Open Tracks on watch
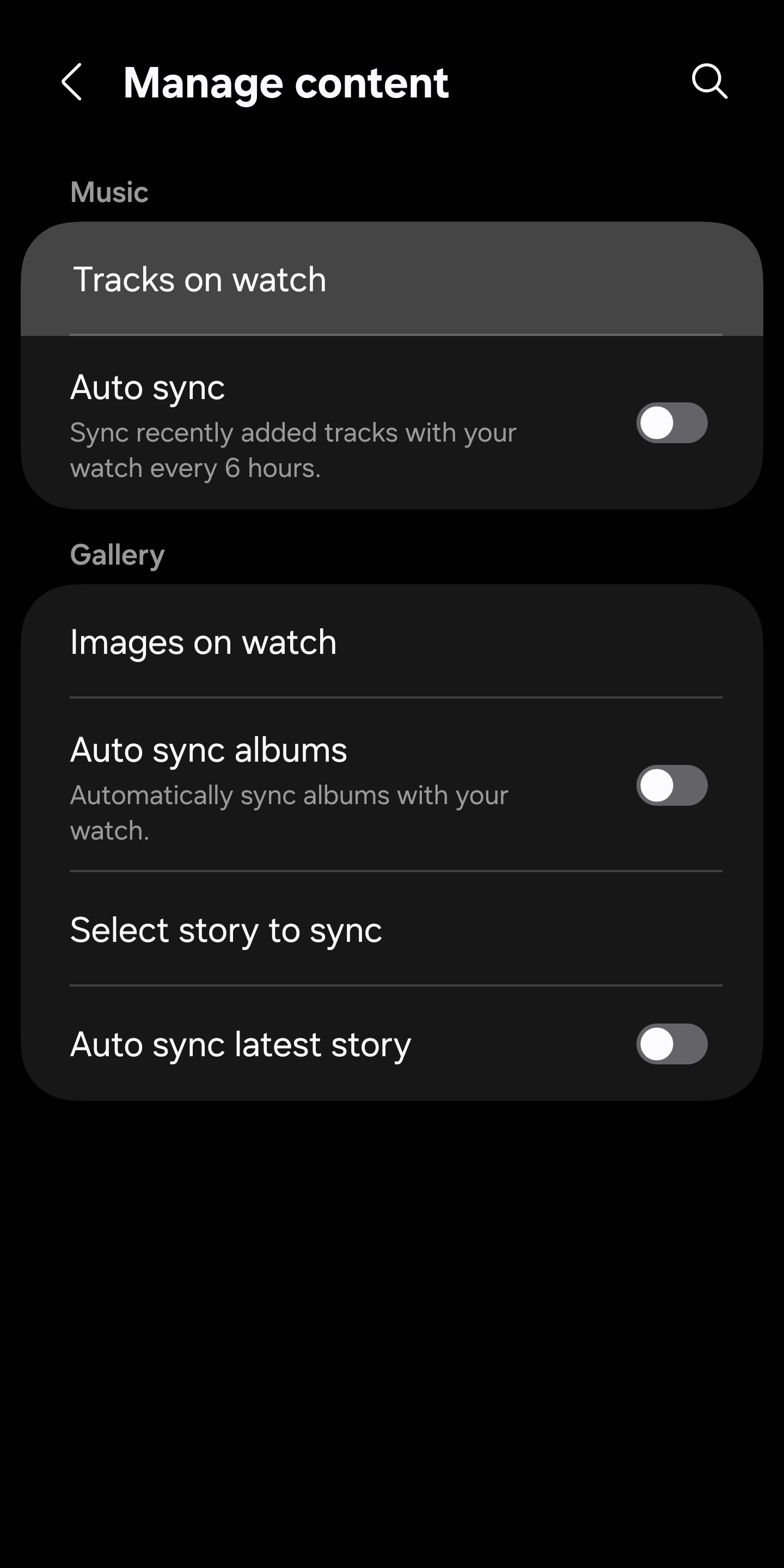 (x=391, y=279)
